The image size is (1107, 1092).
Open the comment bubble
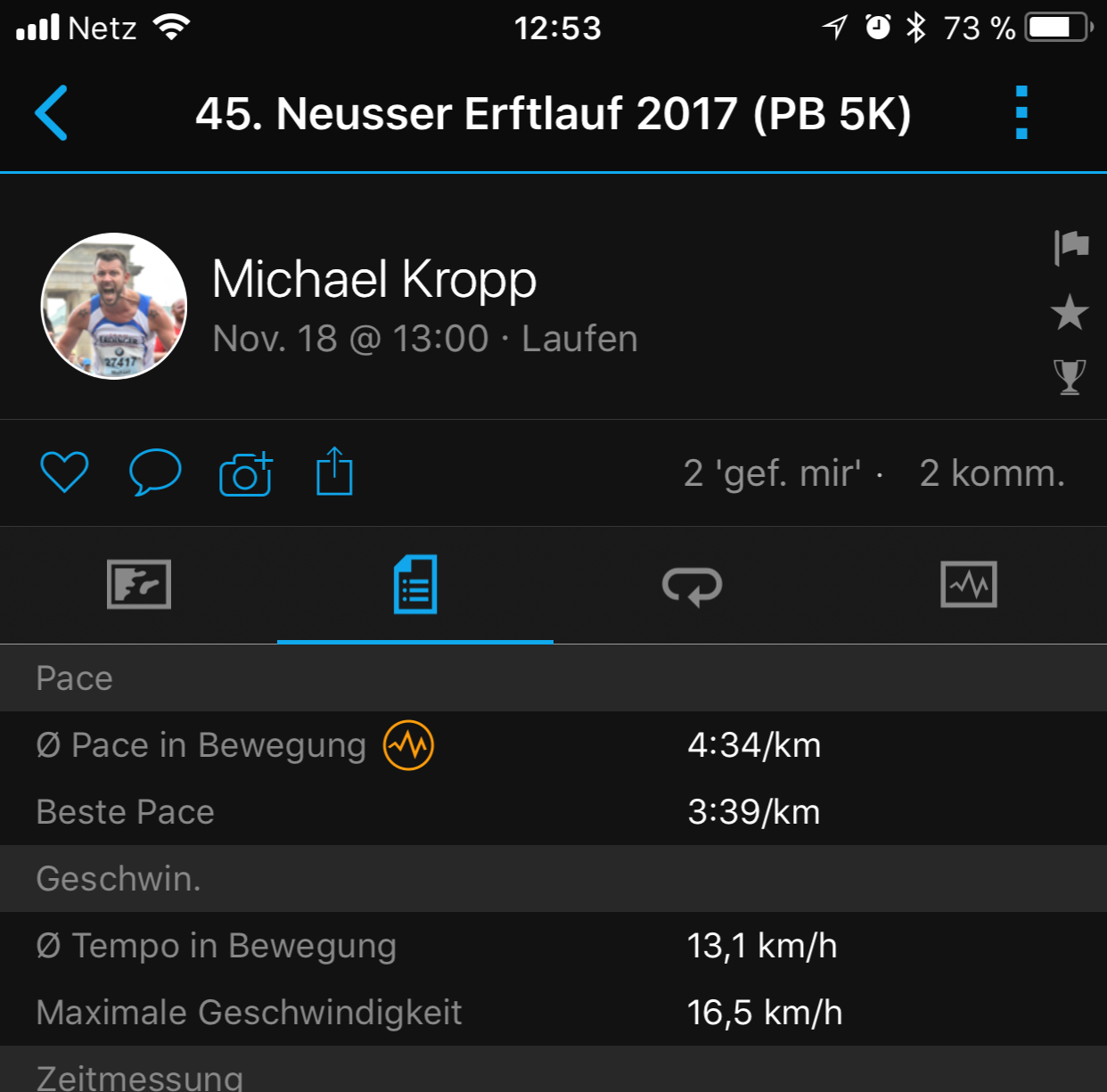pos(155,472)
